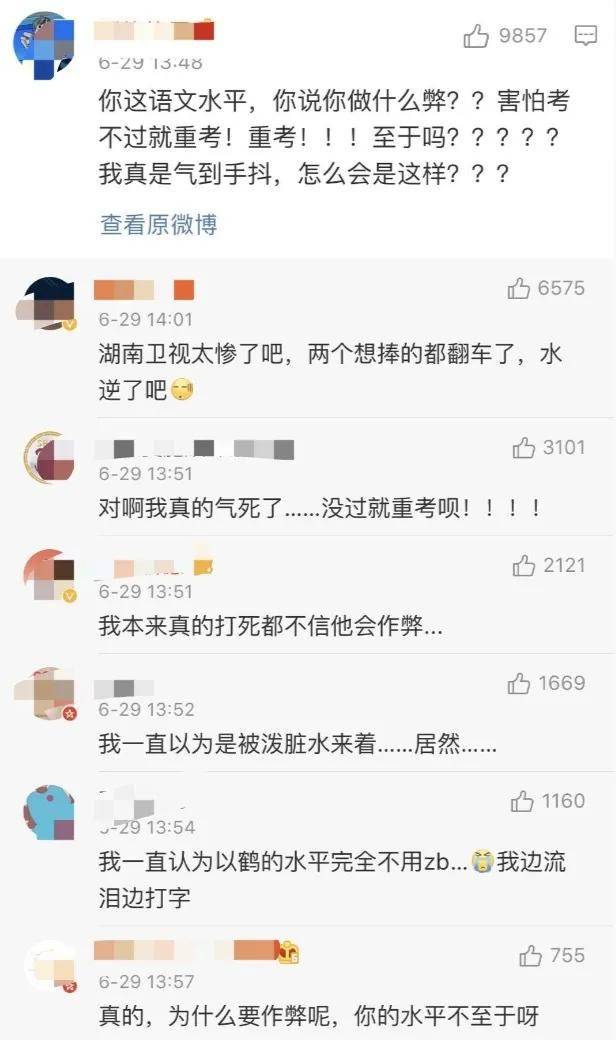The width and height of the screenshot is (616, 1040).
Task: Like the comment with 1669 likes
Action: (x=519, y=684)
